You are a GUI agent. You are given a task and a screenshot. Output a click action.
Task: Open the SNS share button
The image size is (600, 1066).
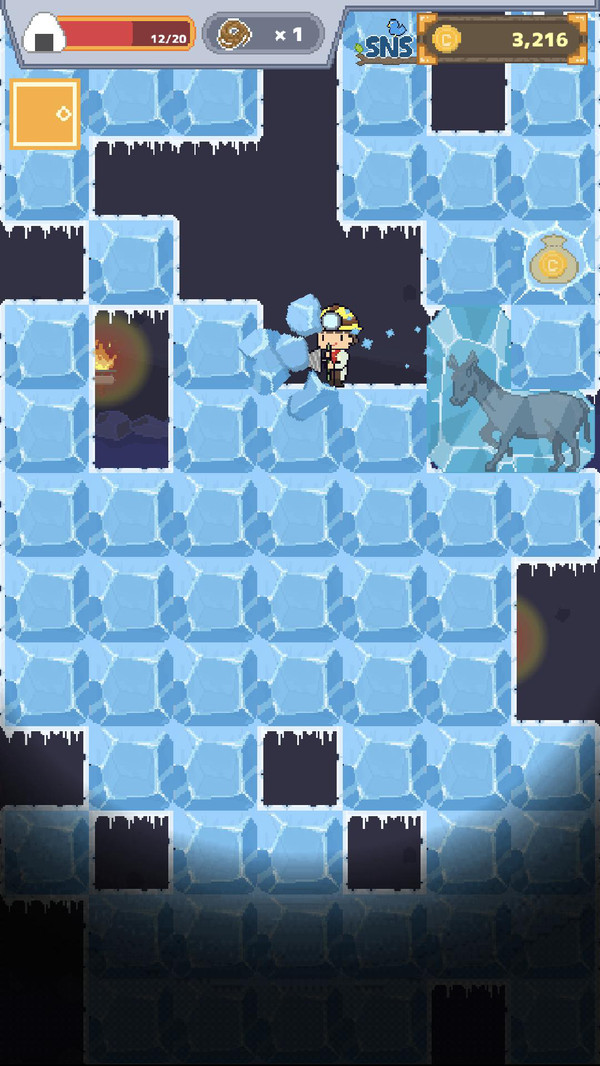385,41
